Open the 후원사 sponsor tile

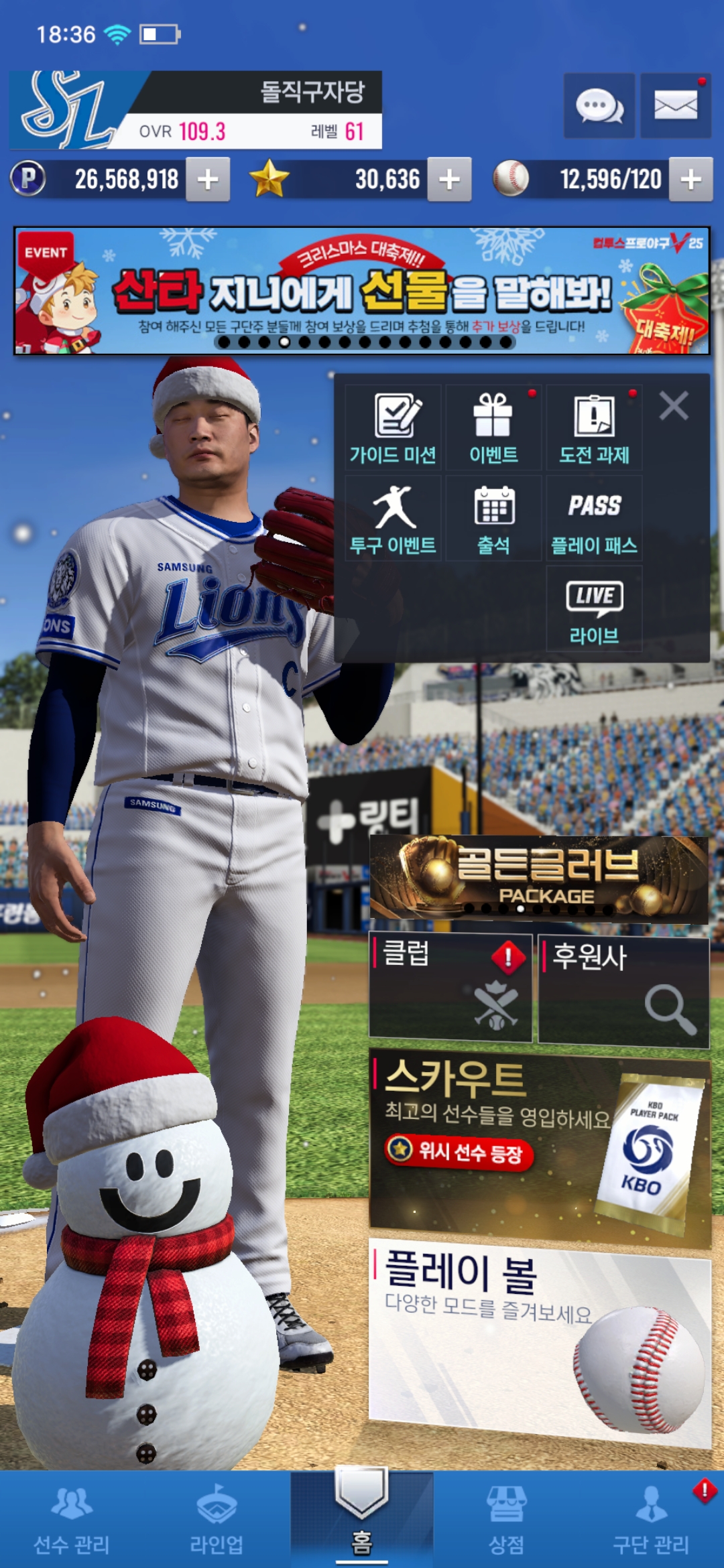point(623,990)
